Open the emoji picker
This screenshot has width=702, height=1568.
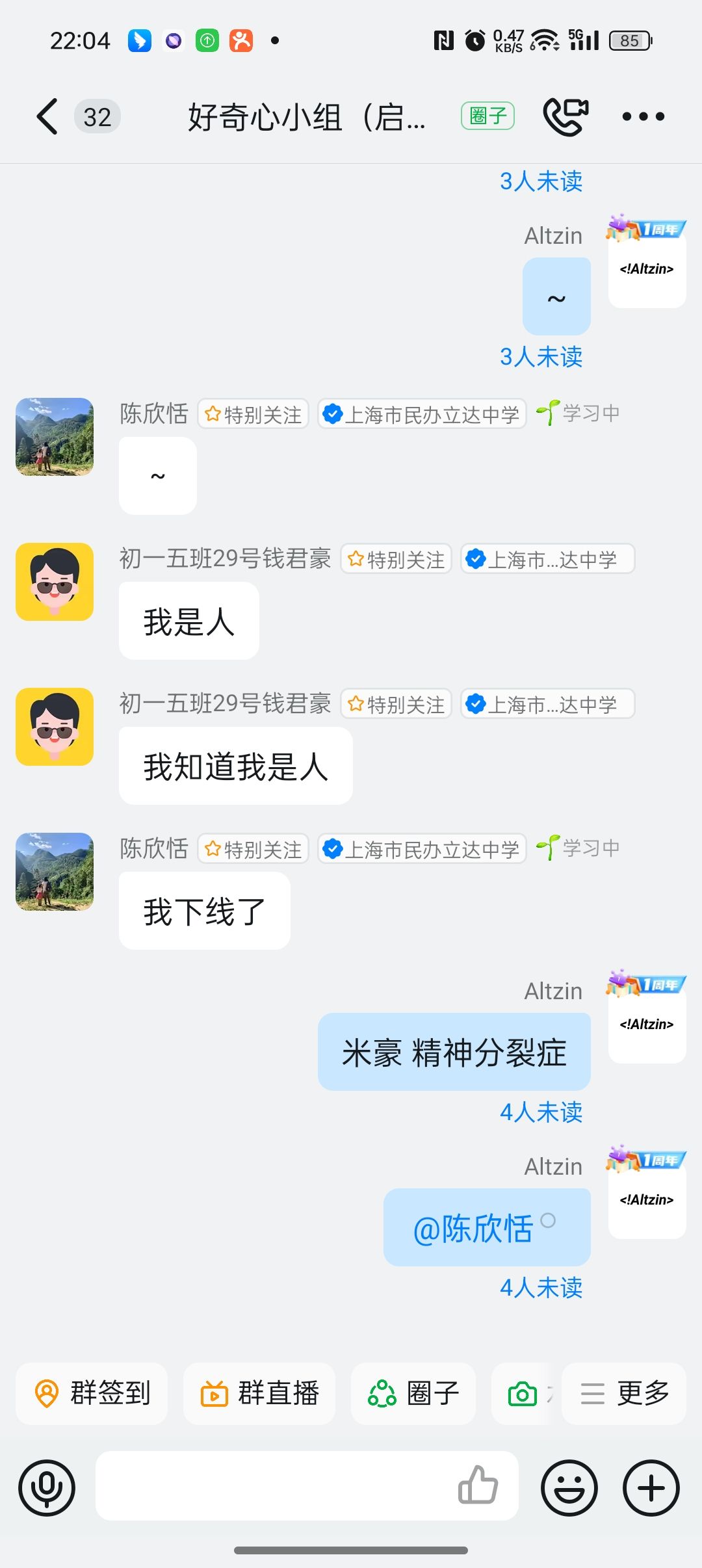[x=569, y=1487]
